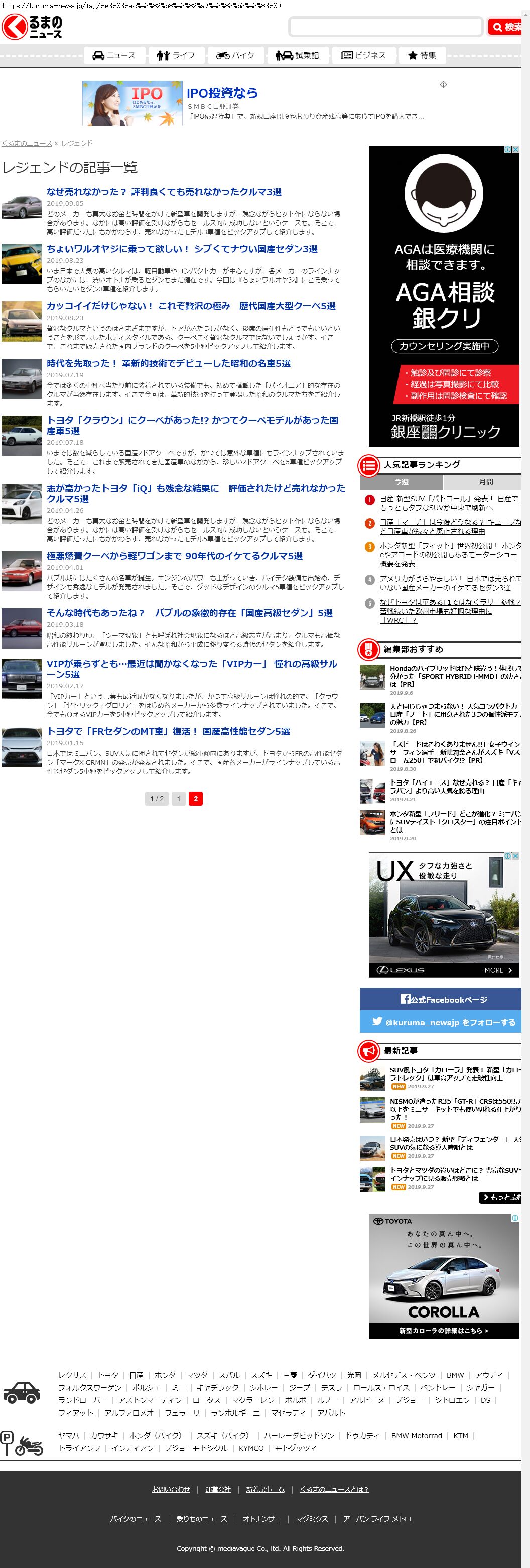Tap もっと読む for latest articles
Image resolution: width=530 pixels, height=1568 pixels.
pos(501,1197)
